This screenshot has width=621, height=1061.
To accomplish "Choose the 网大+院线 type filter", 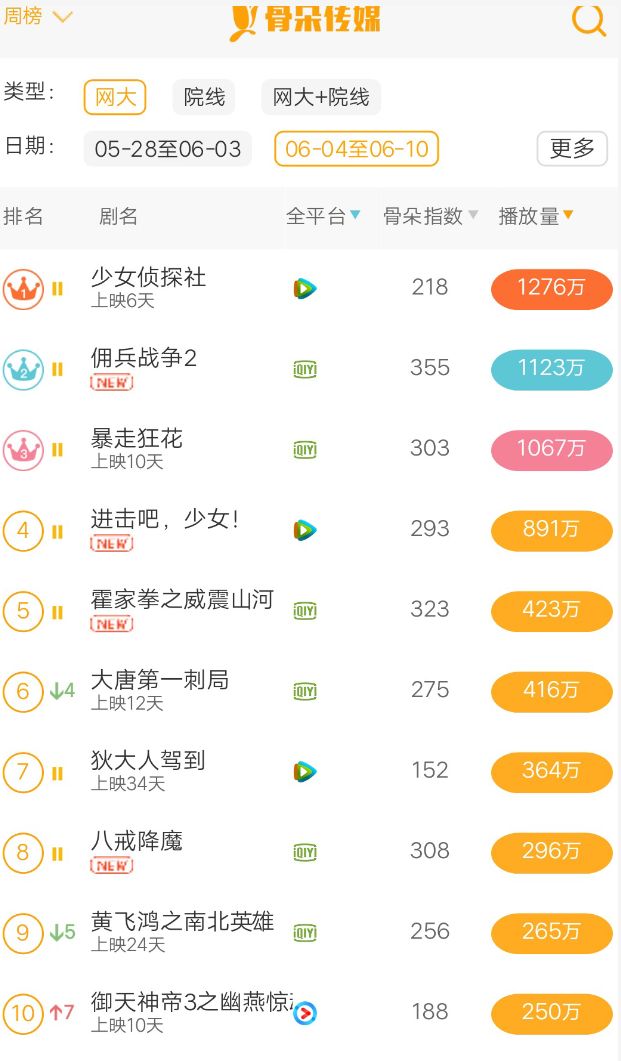I will pos(321,97).
